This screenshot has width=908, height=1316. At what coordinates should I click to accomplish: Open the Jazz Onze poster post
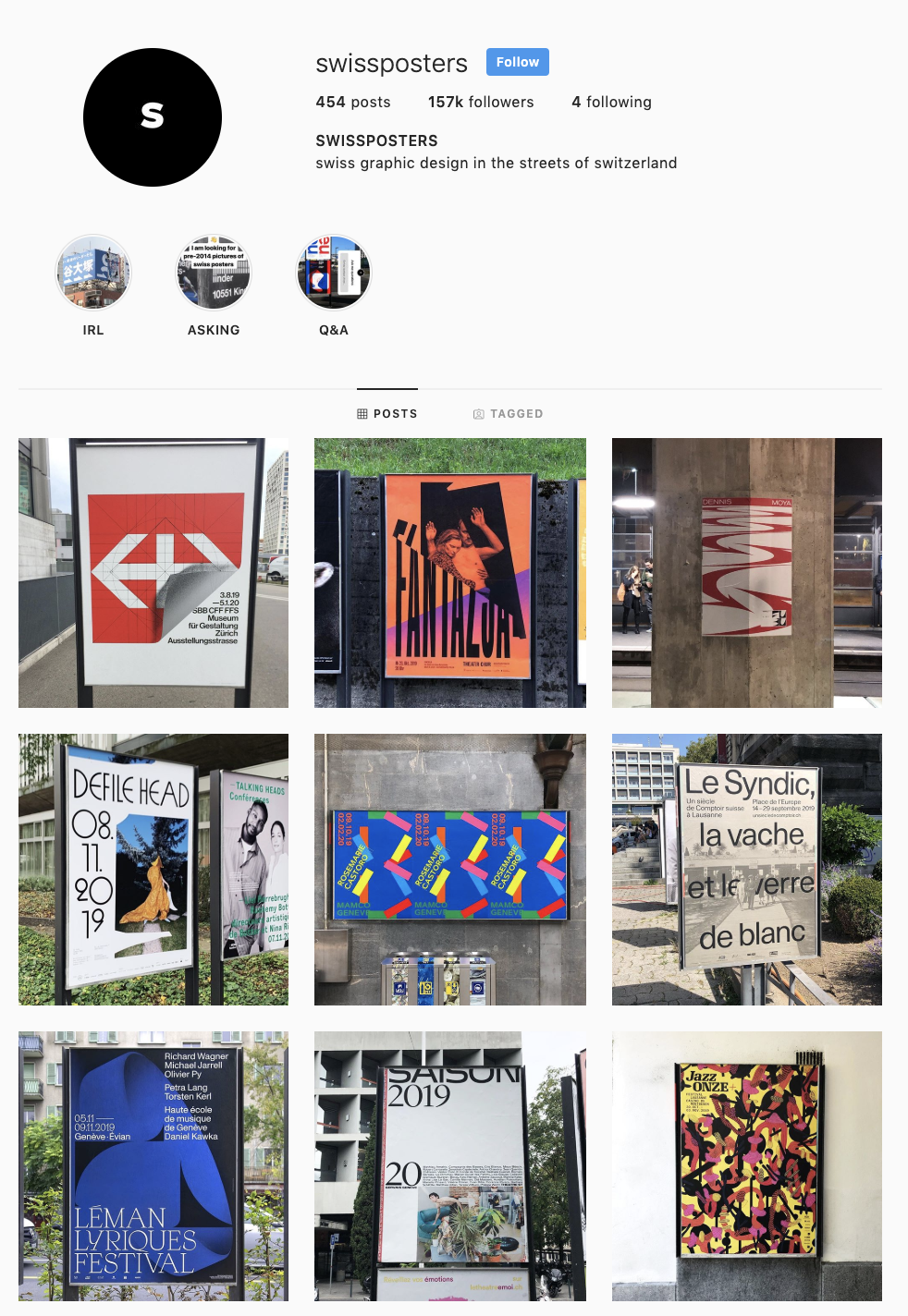click(747, 1166)
